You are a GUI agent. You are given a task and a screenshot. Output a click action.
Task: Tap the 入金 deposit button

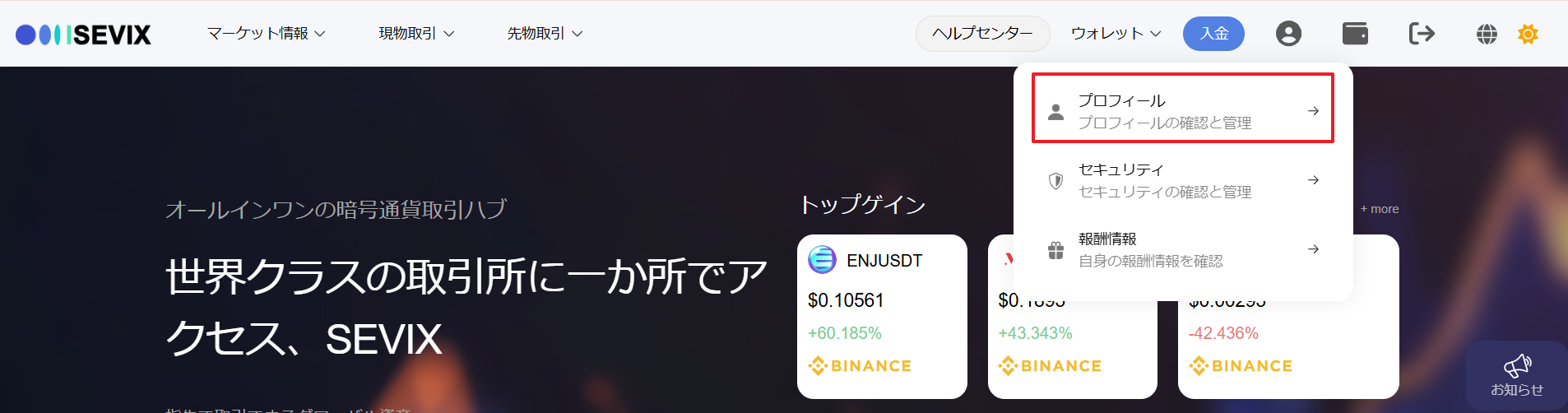tap(1213, 34)
